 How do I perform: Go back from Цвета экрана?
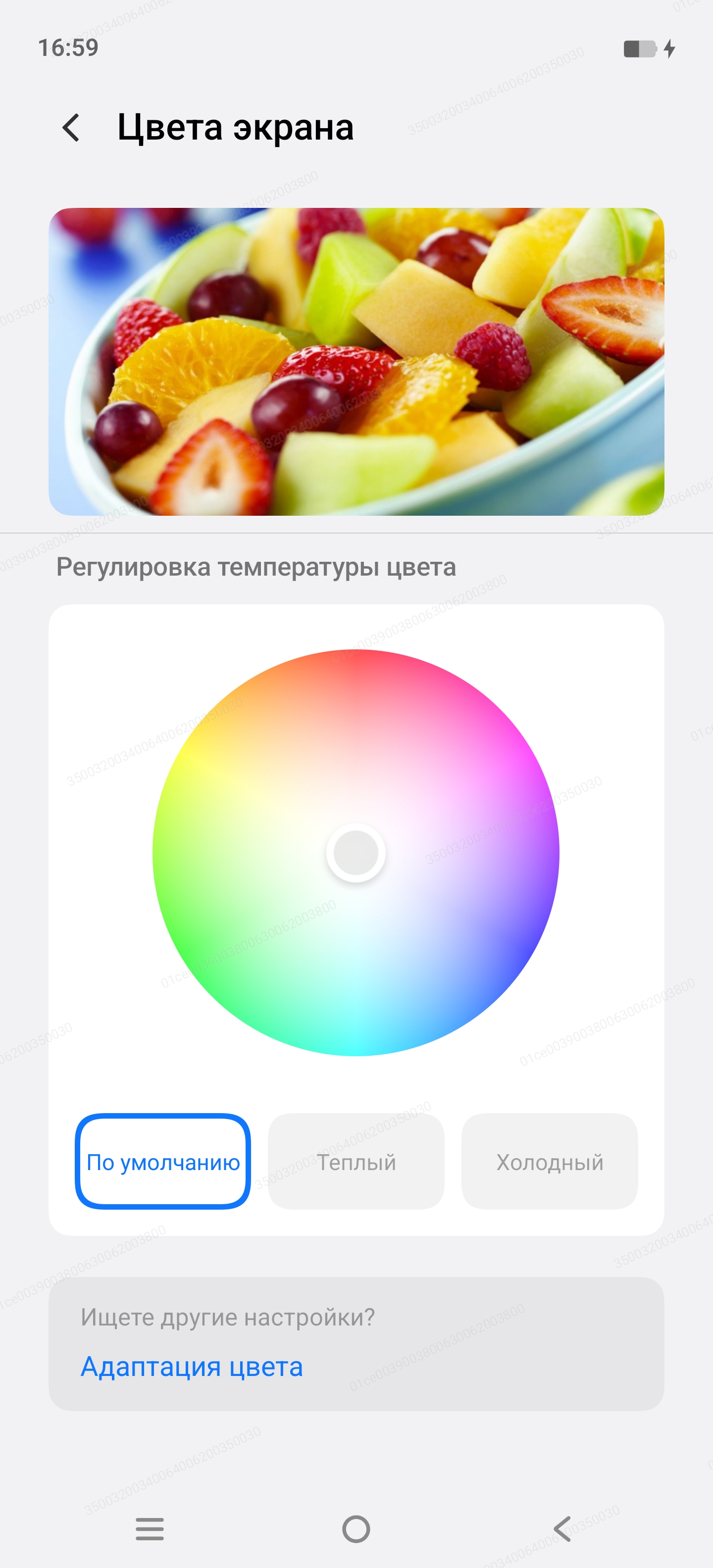(x=71, y=128)
